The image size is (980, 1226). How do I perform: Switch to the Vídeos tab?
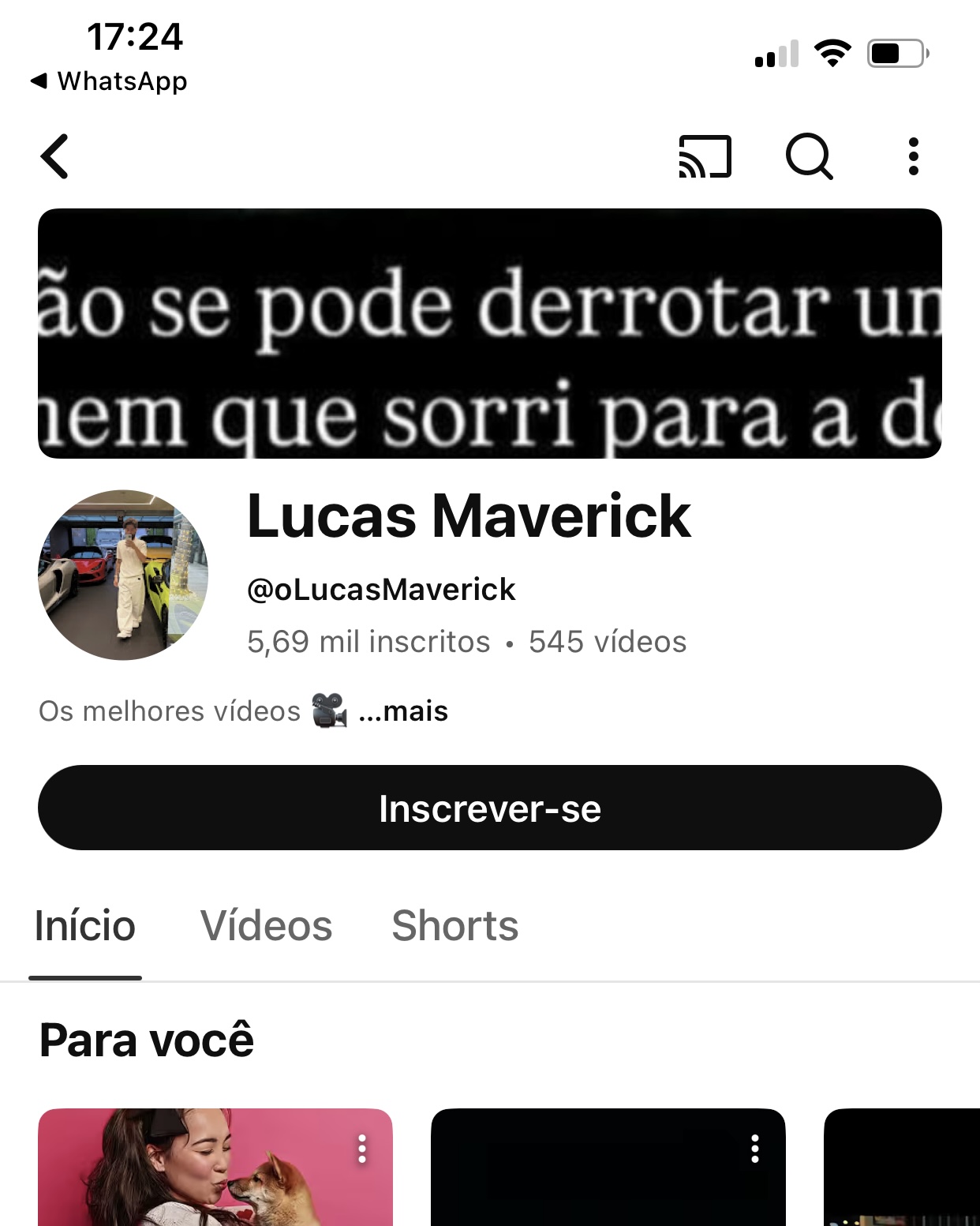coord(266,926)
